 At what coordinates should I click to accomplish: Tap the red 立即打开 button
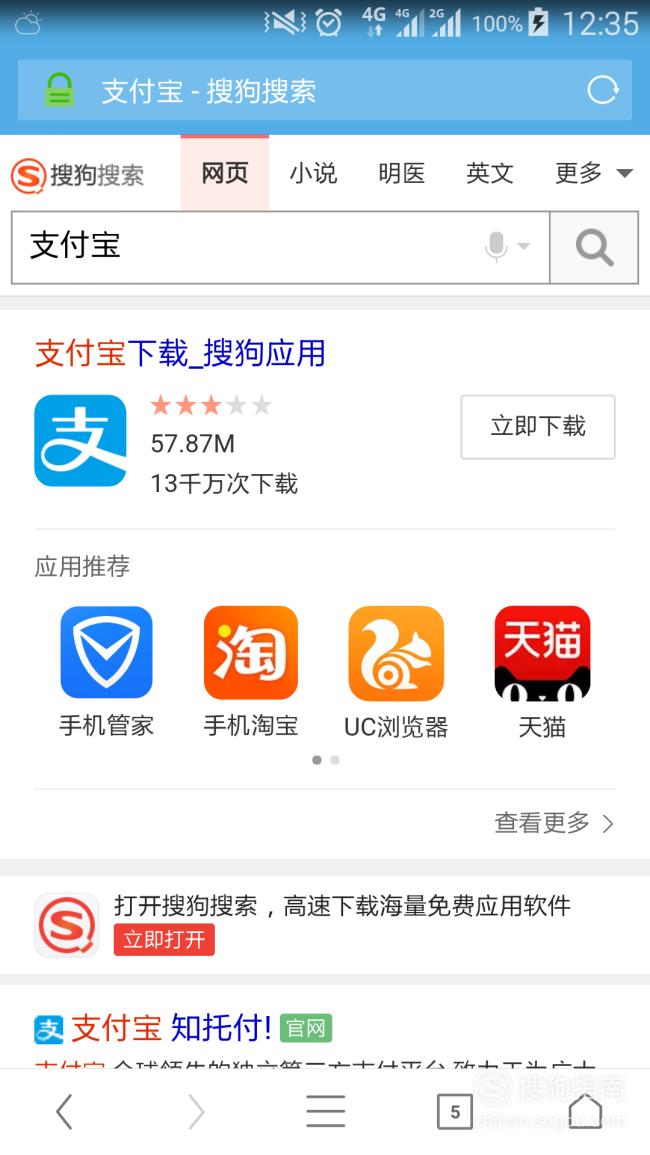click(164, 939)
